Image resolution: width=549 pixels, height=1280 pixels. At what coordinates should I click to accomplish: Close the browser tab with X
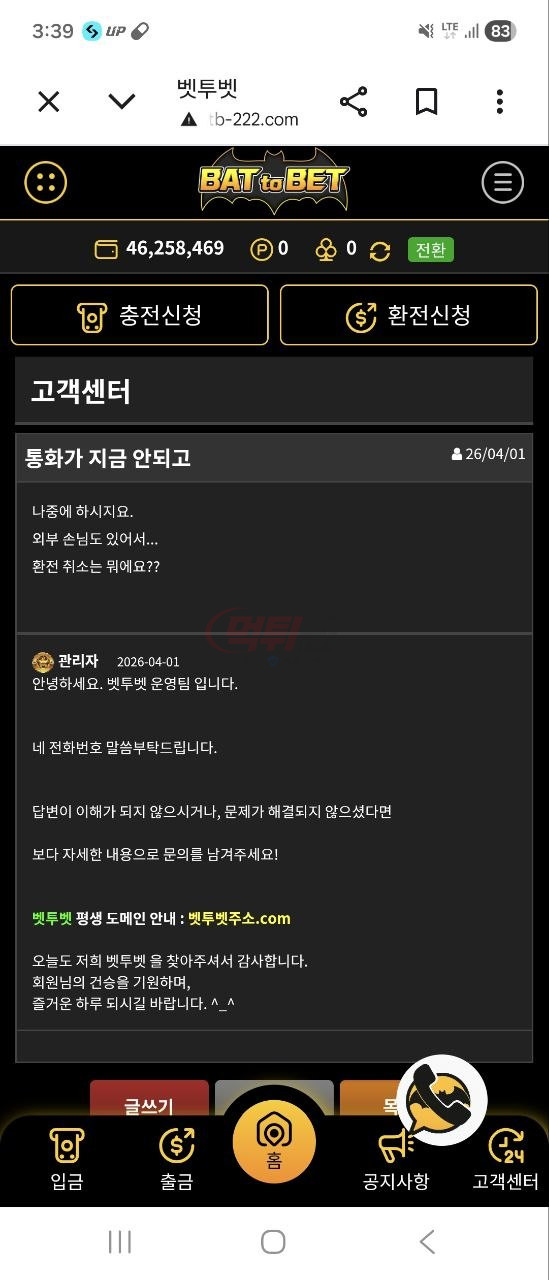point(48,101)
